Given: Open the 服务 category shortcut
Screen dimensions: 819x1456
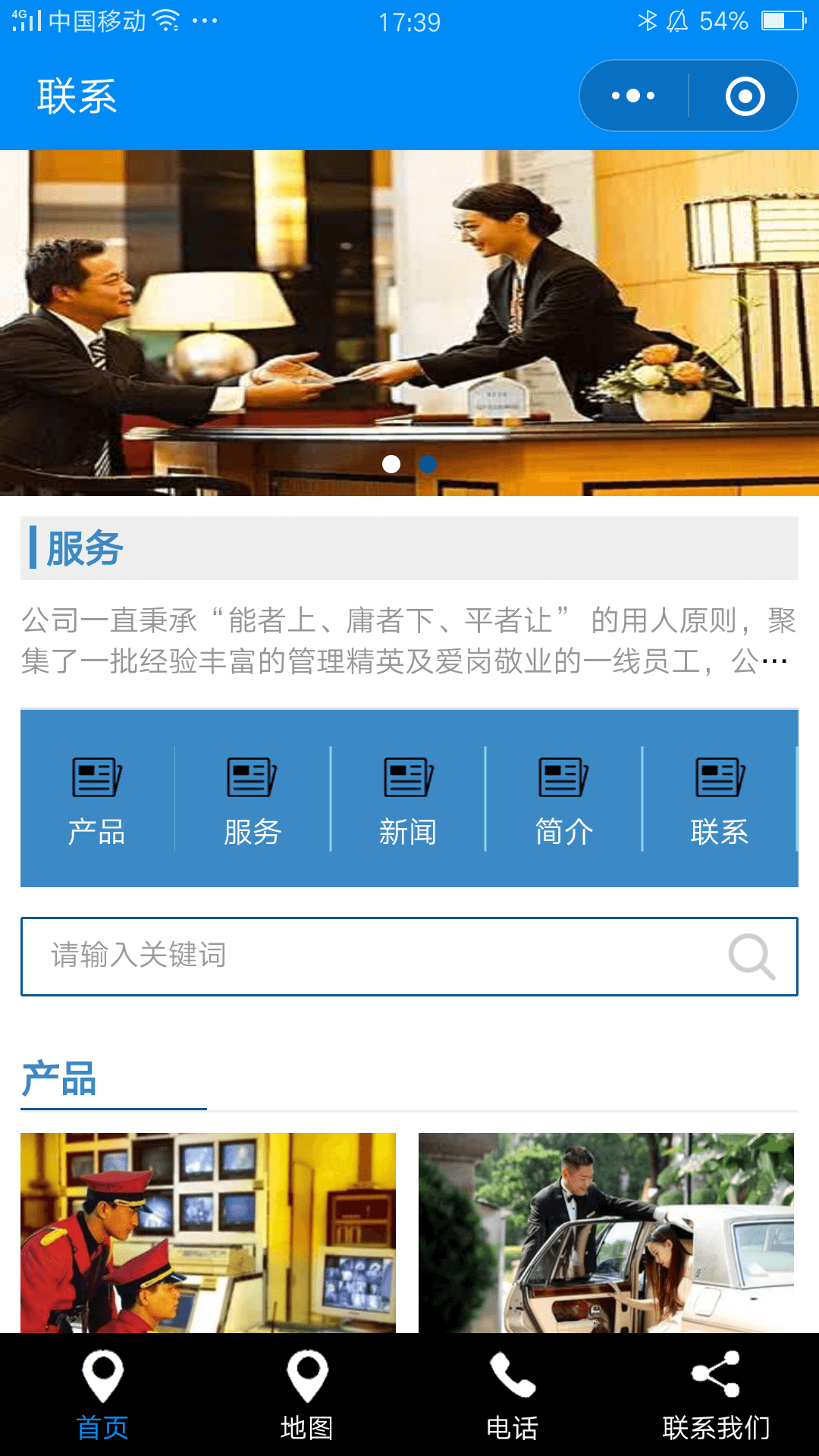Looking at the screenshot, I should pos(253,799).
